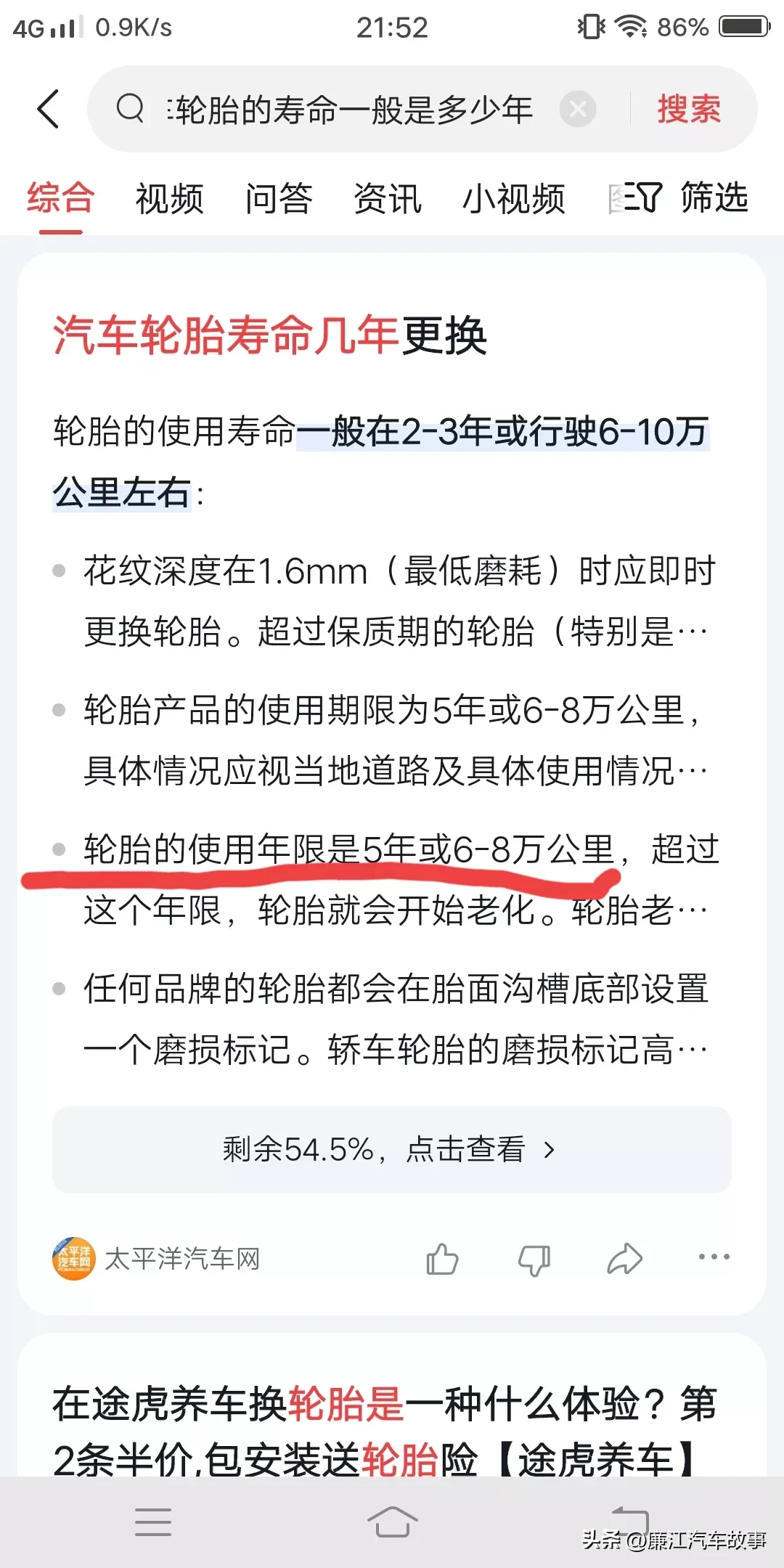Open the 汽车轮胎寿命几年更换 result
The width and height of the screenshot is (784, 1568).
click(270, 336)
